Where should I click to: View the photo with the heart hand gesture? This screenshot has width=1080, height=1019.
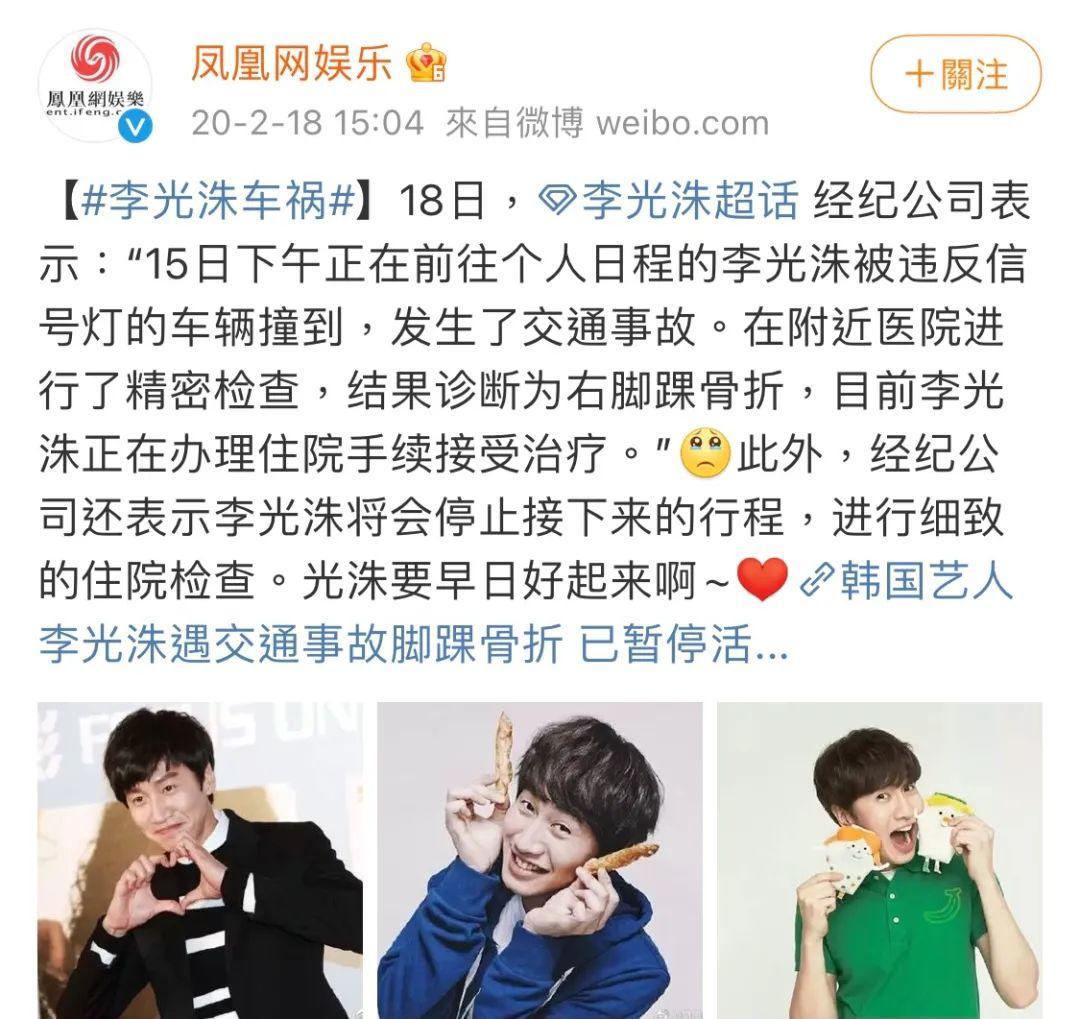click(200, 860)
